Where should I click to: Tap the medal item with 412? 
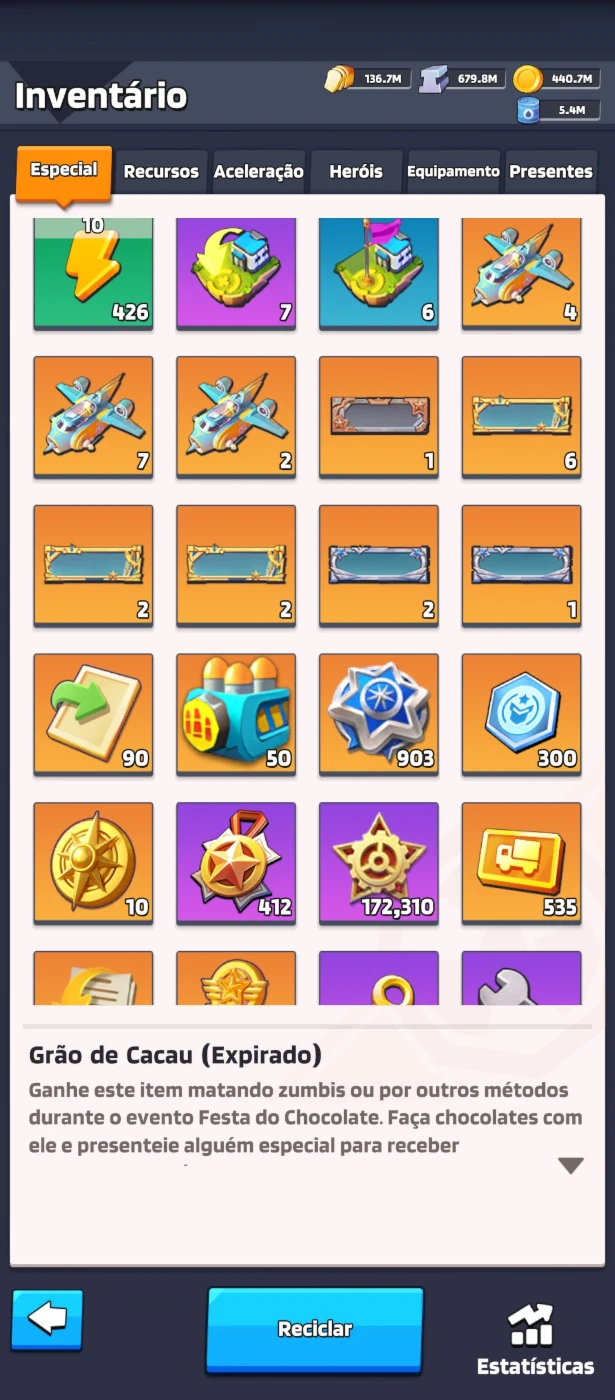236,863
